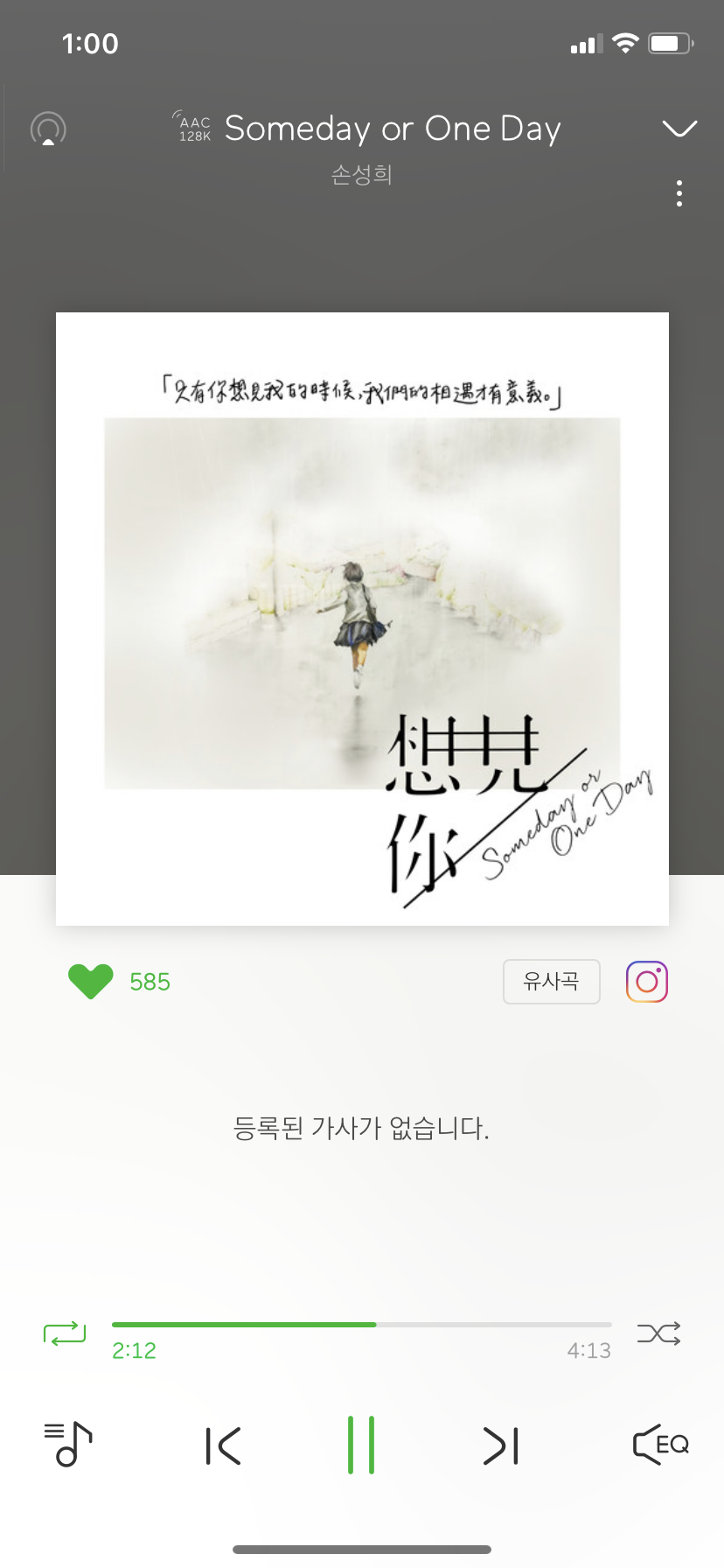The height and width of the screenshot is (1568, 724).
Task: Tap the song title Someday or One Day
Action: [392, 128]
